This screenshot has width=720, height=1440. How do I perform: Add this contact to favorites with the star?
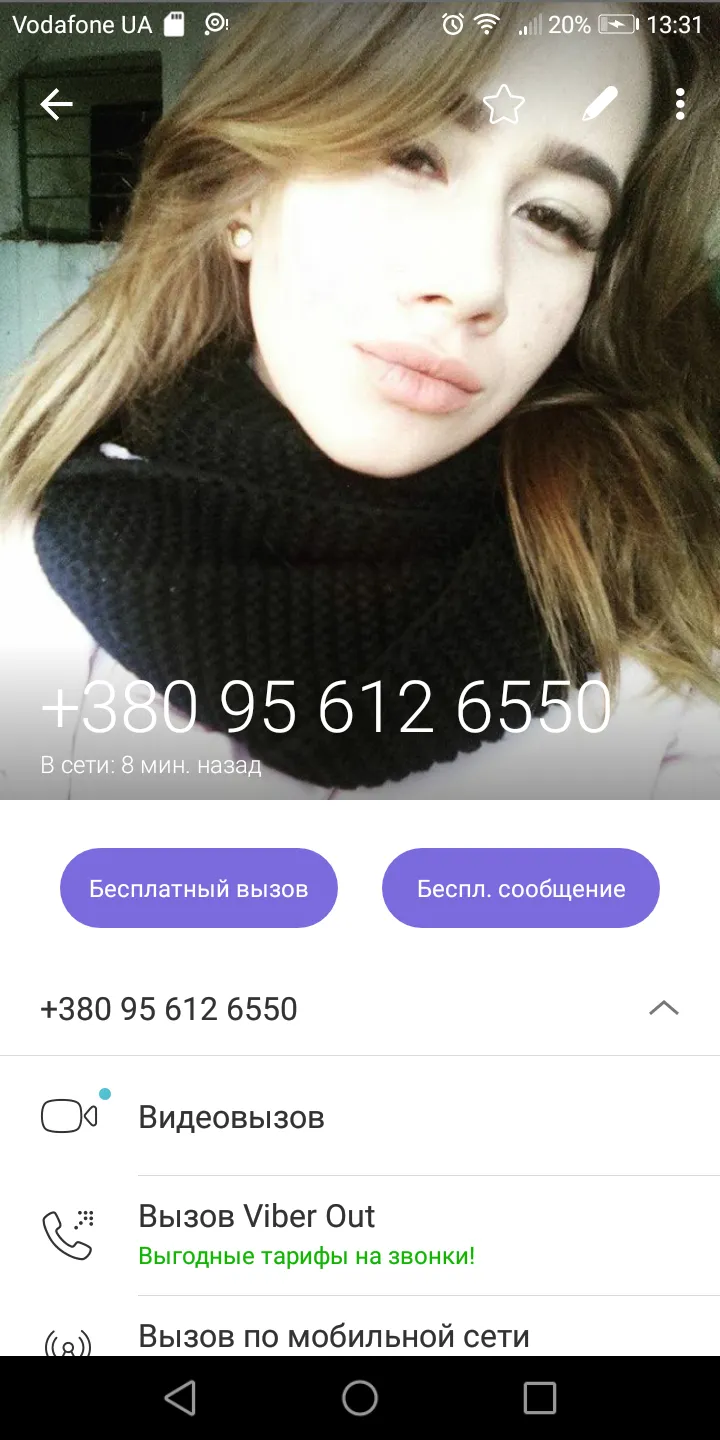(x=504, y=104)
